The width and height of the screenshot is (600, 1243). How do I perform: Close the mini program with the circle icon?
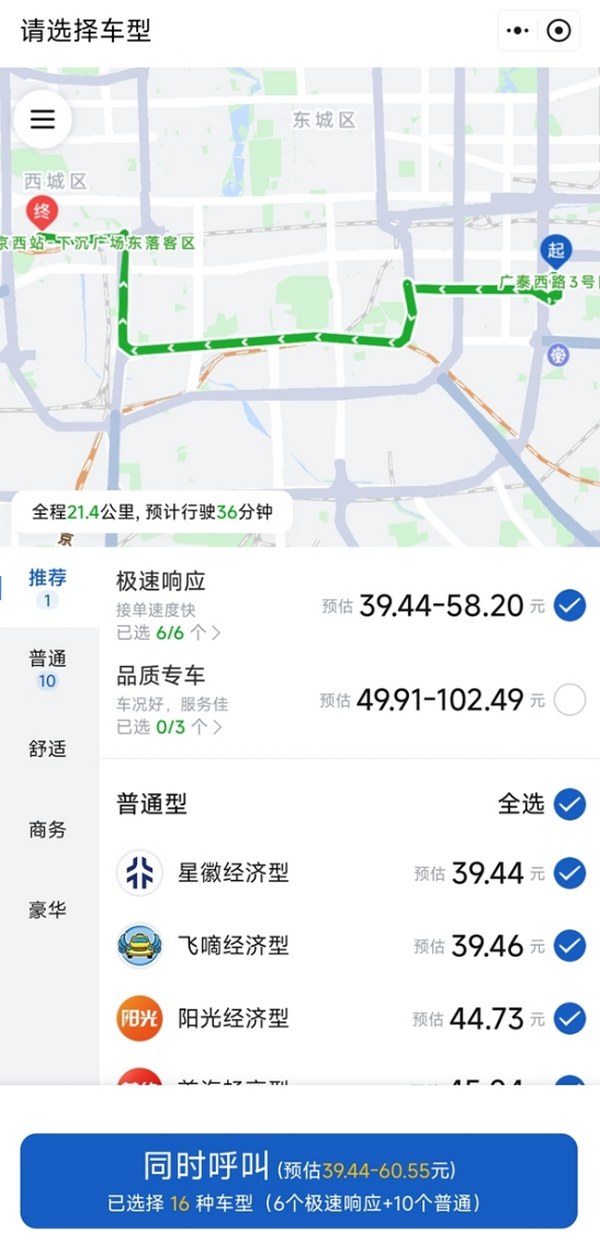[560, 31]
